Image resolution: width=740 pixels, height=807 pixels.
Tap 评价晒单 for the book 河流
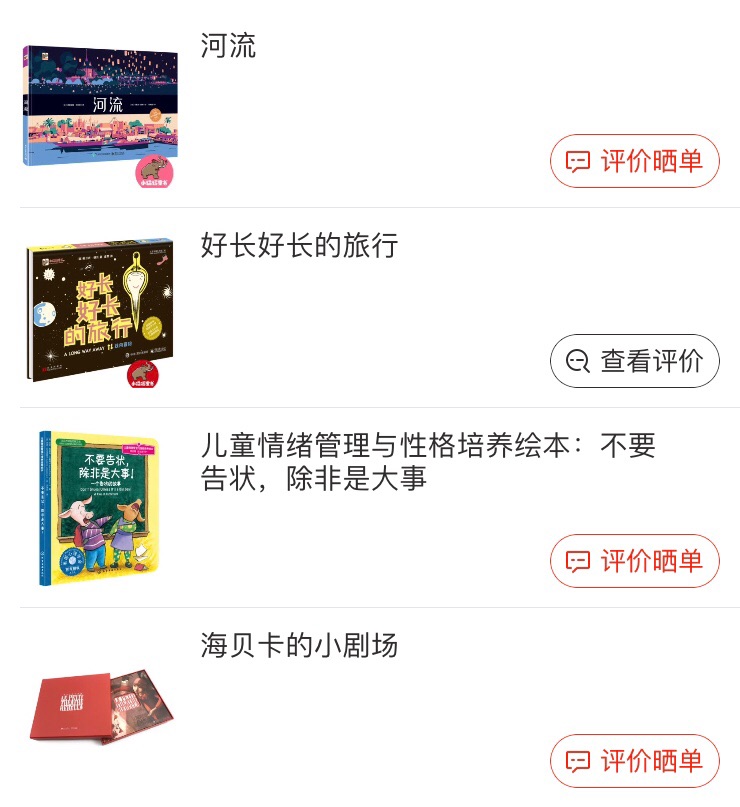coord(635,161)
